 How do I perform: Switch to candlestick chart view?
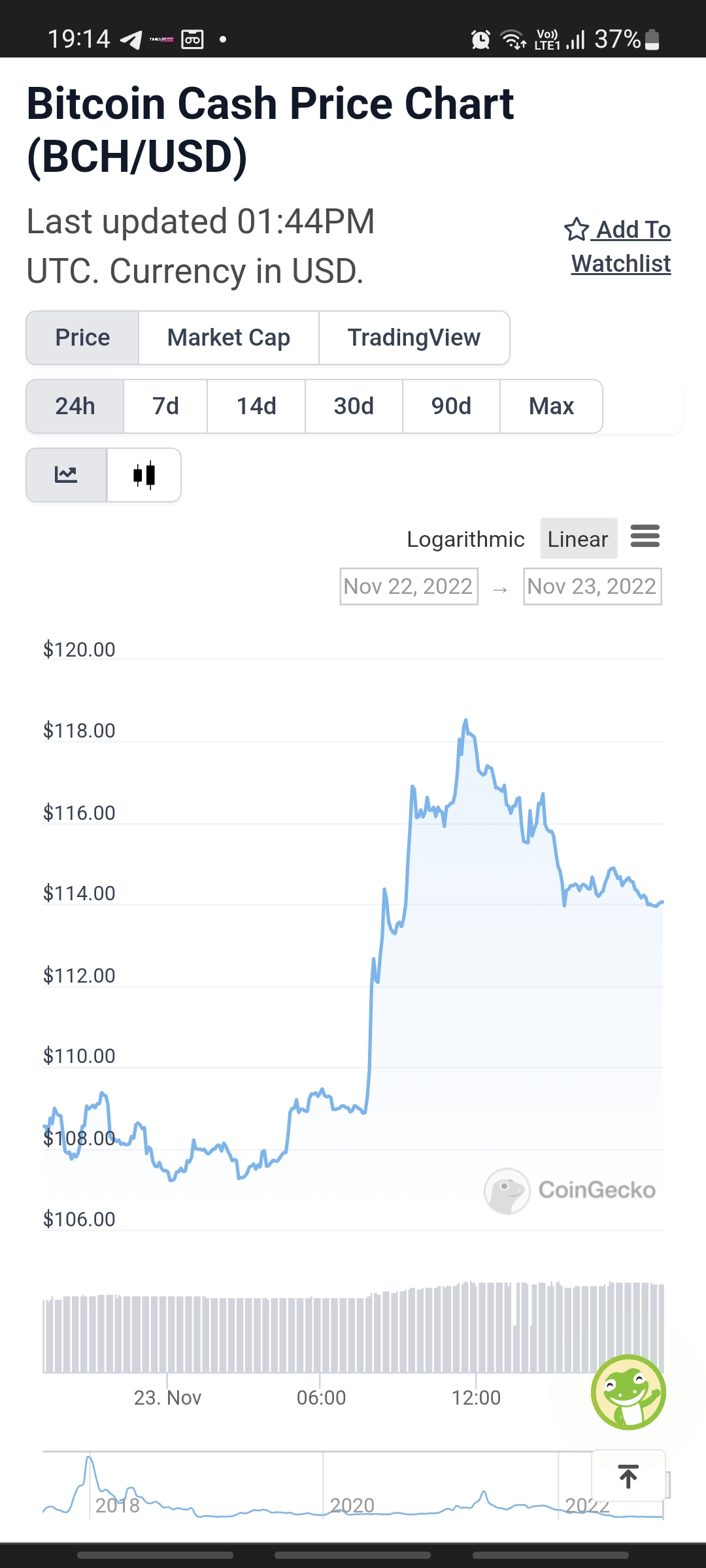pos(144,475)
